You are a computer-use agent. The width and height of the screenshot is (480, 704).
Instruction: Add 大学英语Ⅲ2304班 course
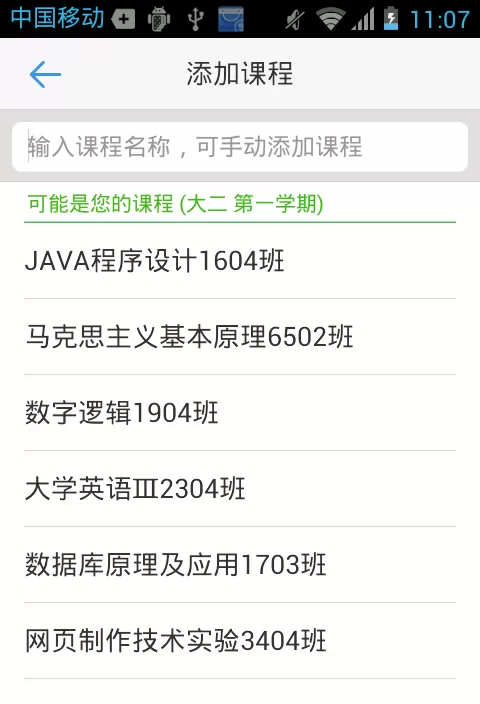240,488
